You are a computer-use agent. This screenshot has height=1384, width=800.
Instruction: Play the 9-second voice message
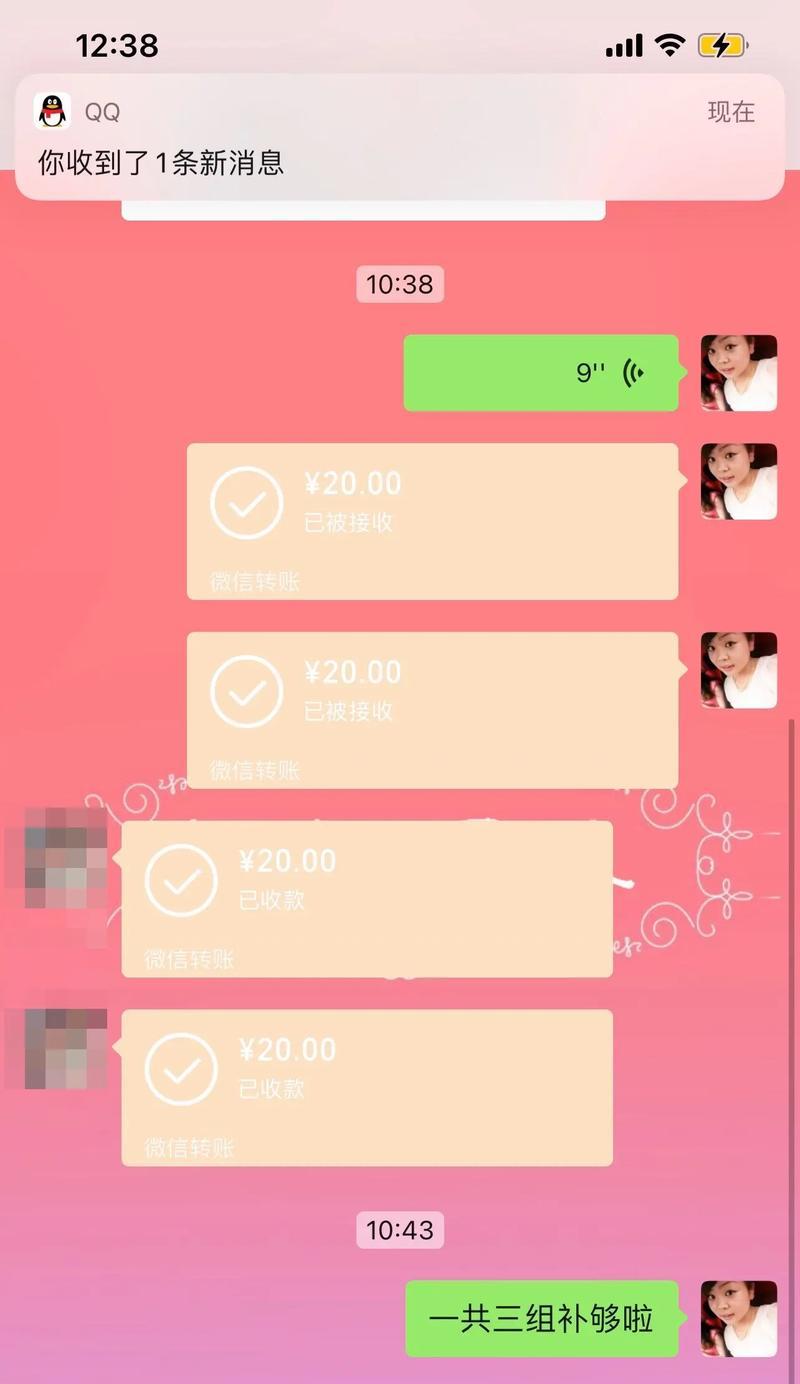click(x=541, y=373)
